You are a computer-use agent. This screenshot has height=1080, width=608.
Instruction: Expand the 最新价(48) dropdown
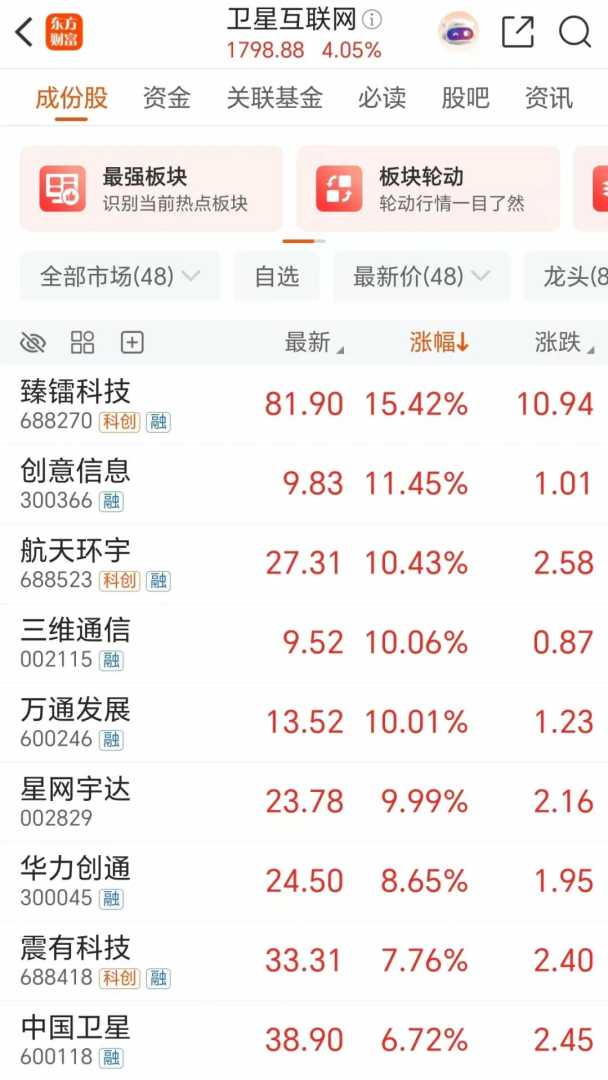[421, 276]
